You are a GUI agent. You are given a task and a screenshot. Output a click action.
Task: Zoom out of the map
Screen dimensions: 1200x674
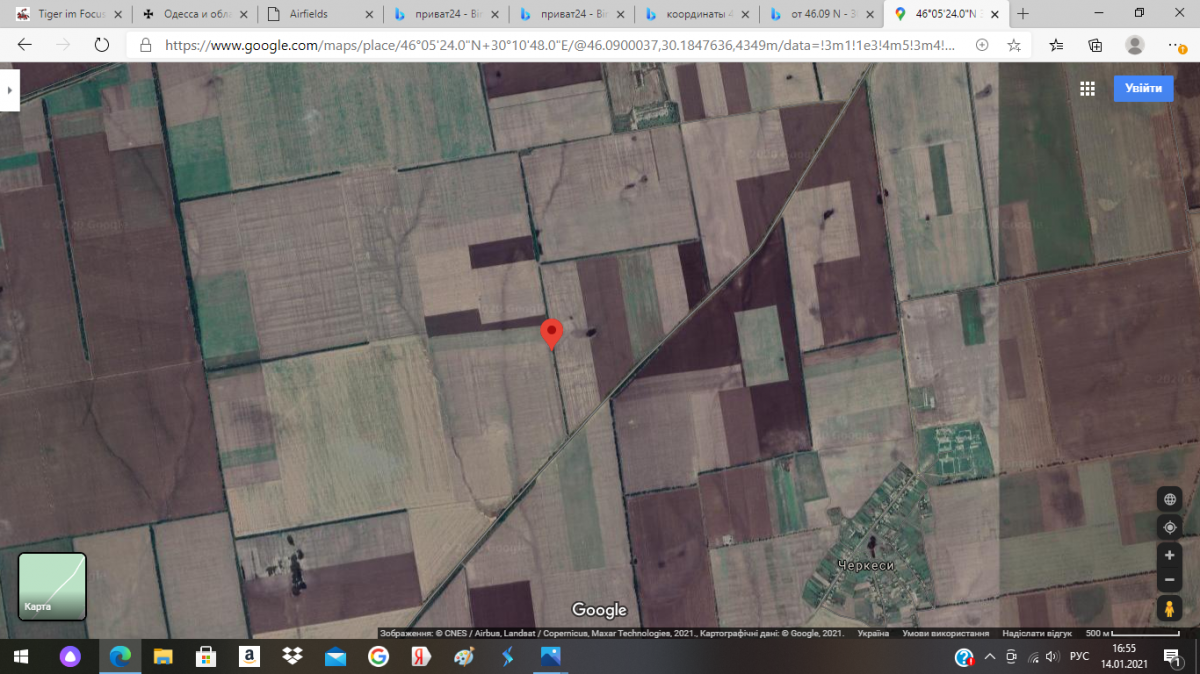(x=1169, y=580)
